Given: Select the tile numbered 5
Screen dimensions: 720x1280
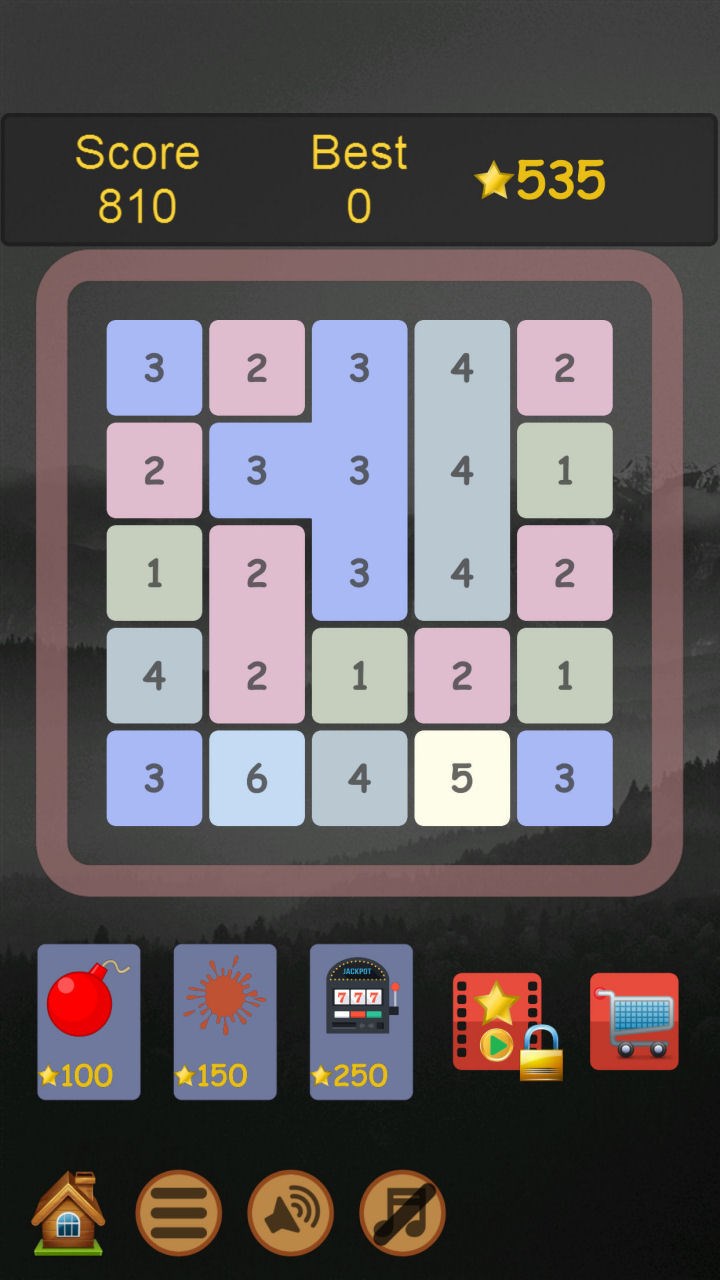Looking at the screenshot, I should click(462, 778).
